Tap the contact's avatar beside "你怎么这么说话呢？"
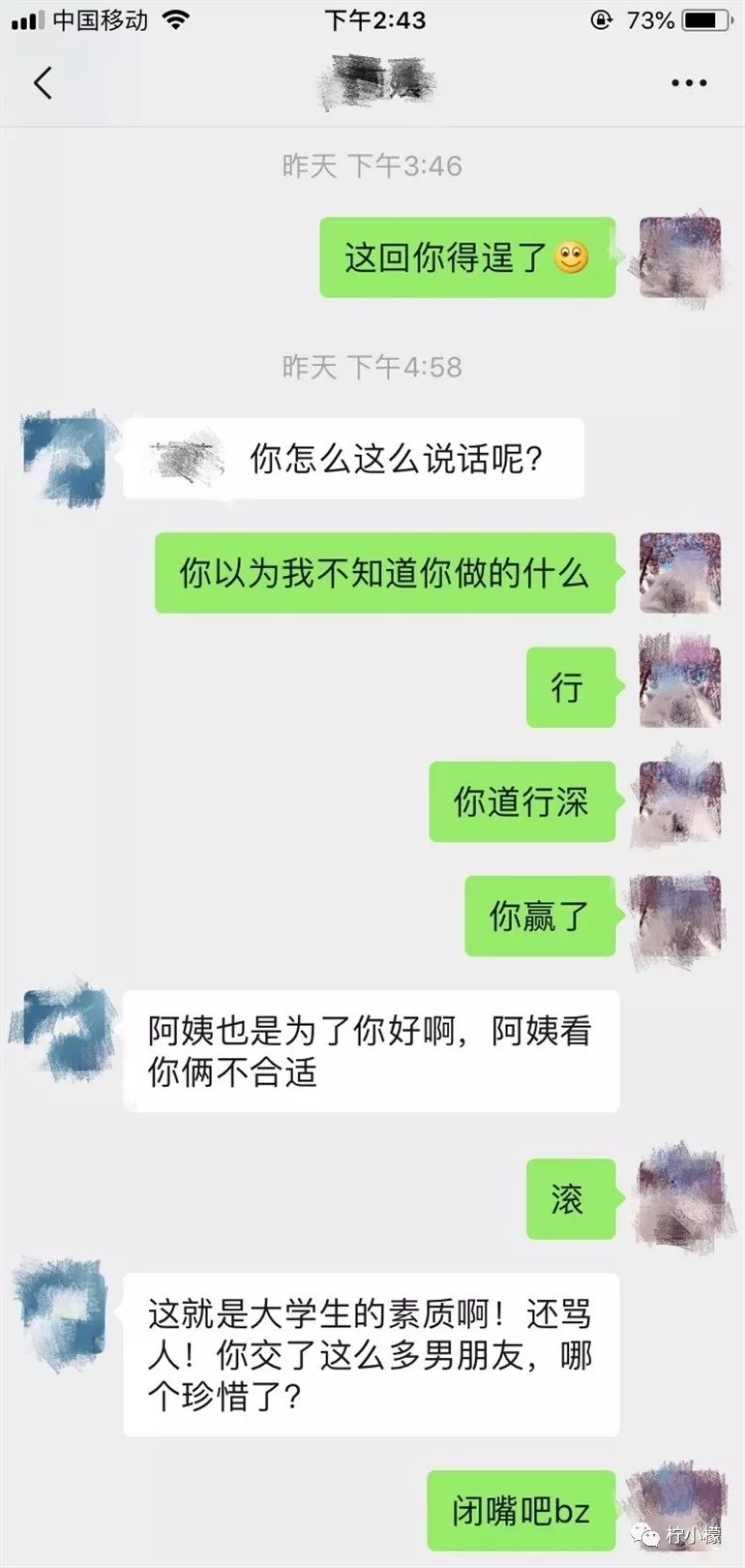This screenshot has height=1568, width=745. coord(66,459)
